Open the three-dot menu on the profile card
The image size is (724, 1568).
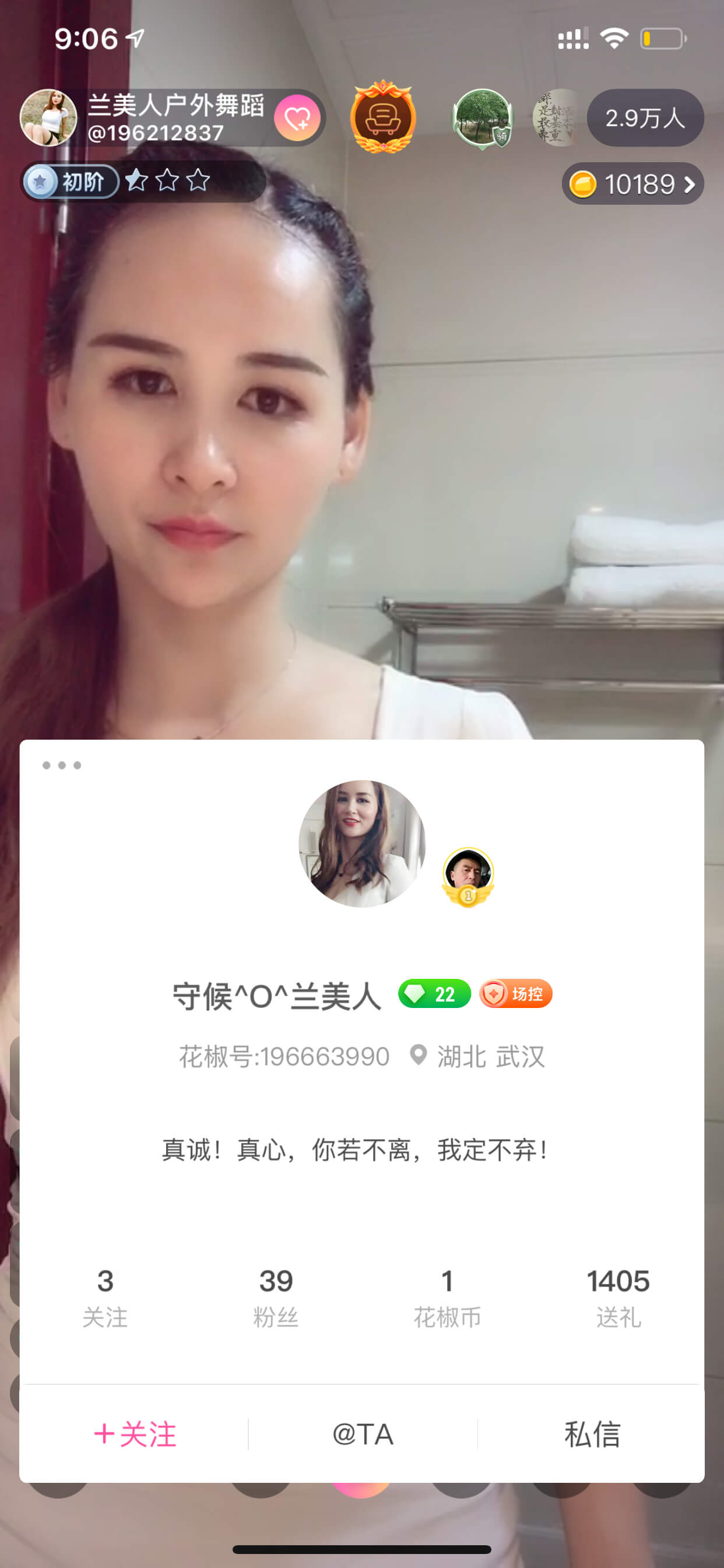(61, 765)
